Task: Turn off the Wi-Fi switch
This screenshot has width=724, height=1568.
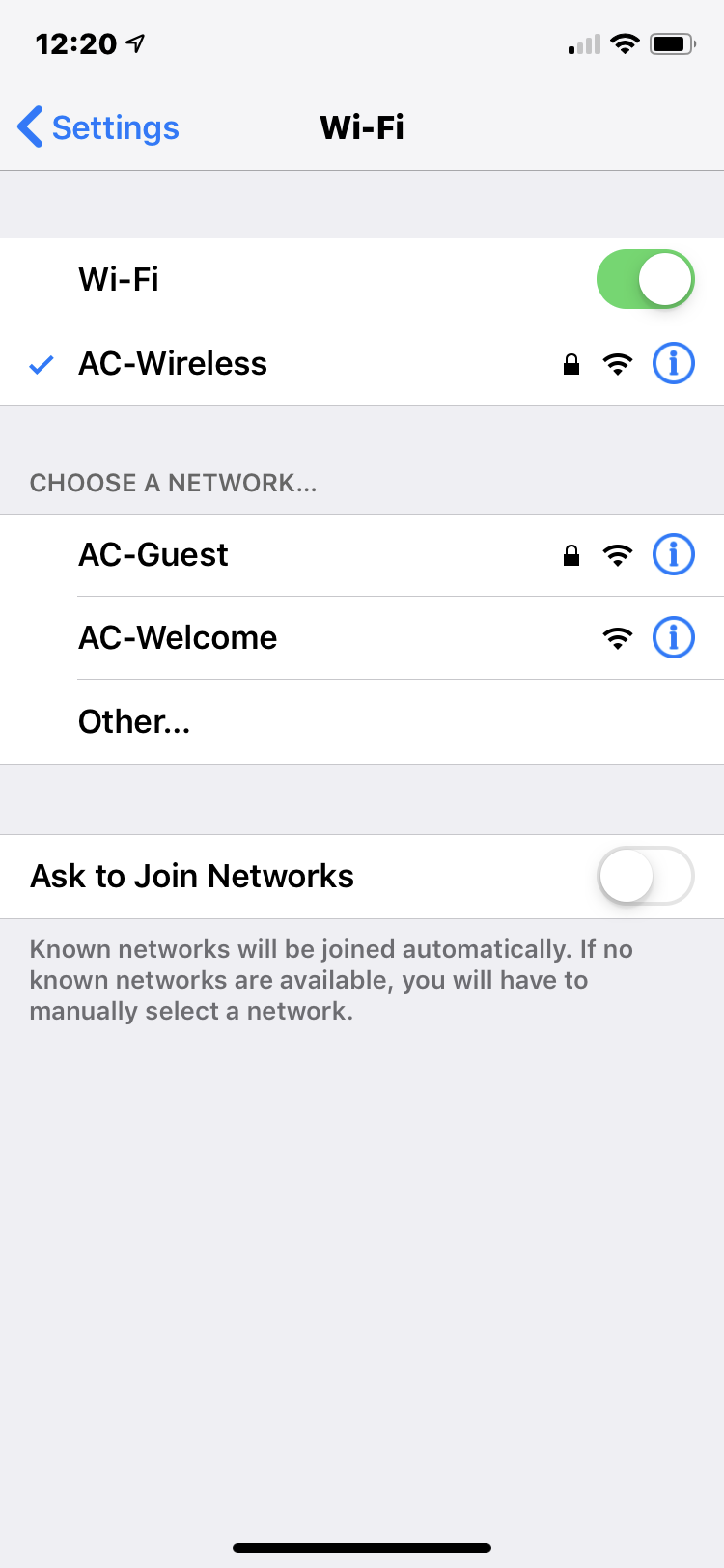Action: point(645,279)
